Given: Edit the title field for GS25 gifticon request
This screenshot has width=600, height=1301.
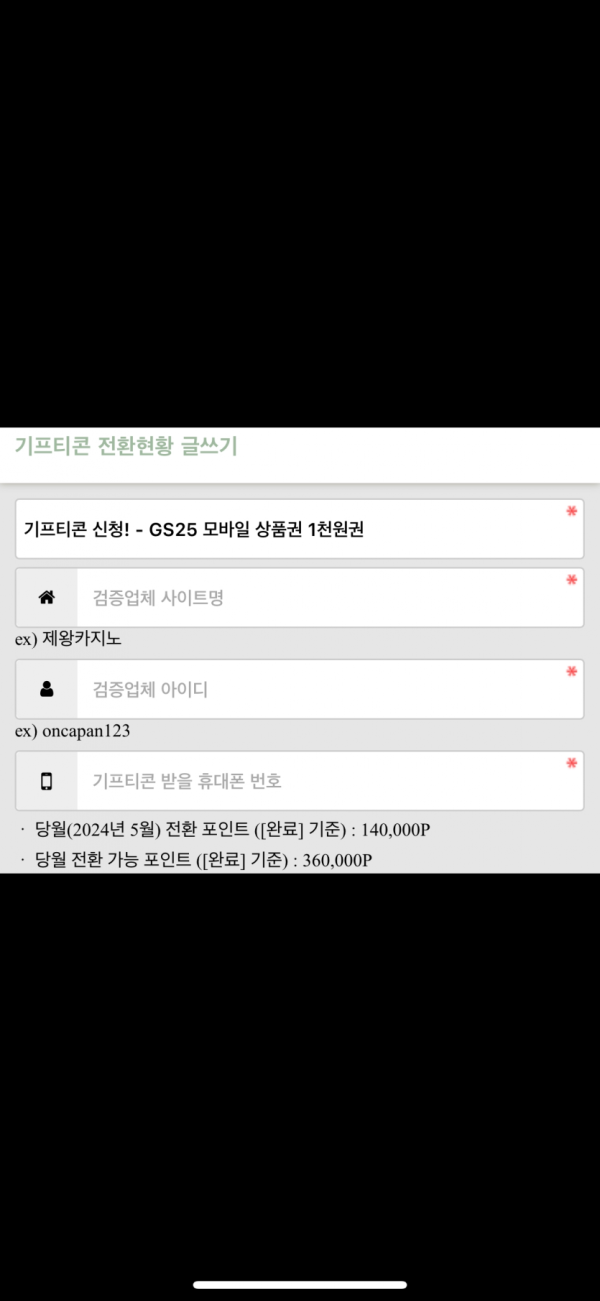Looking at the screenshot, I should [298, 529].
